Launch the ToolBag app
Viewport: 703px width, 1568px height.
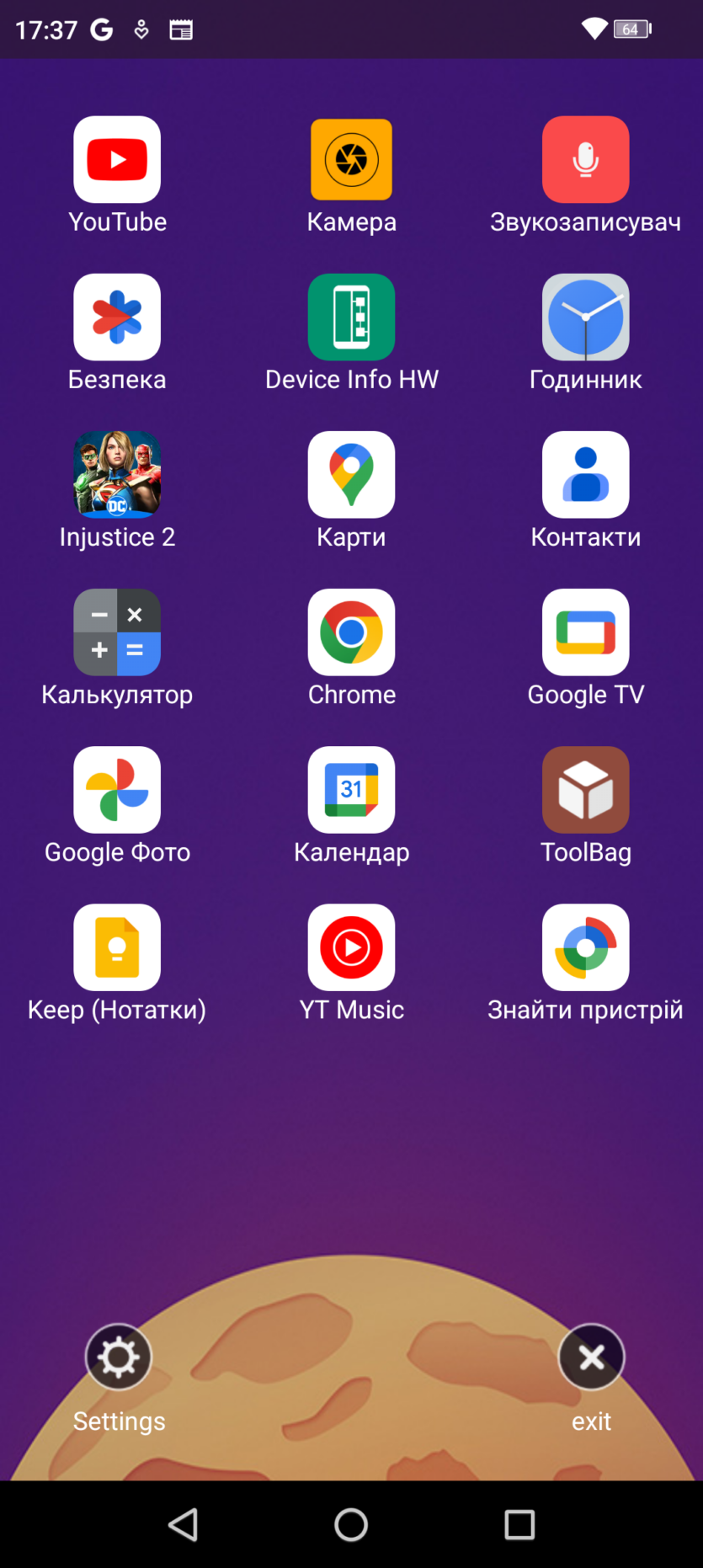coord(585,790)
